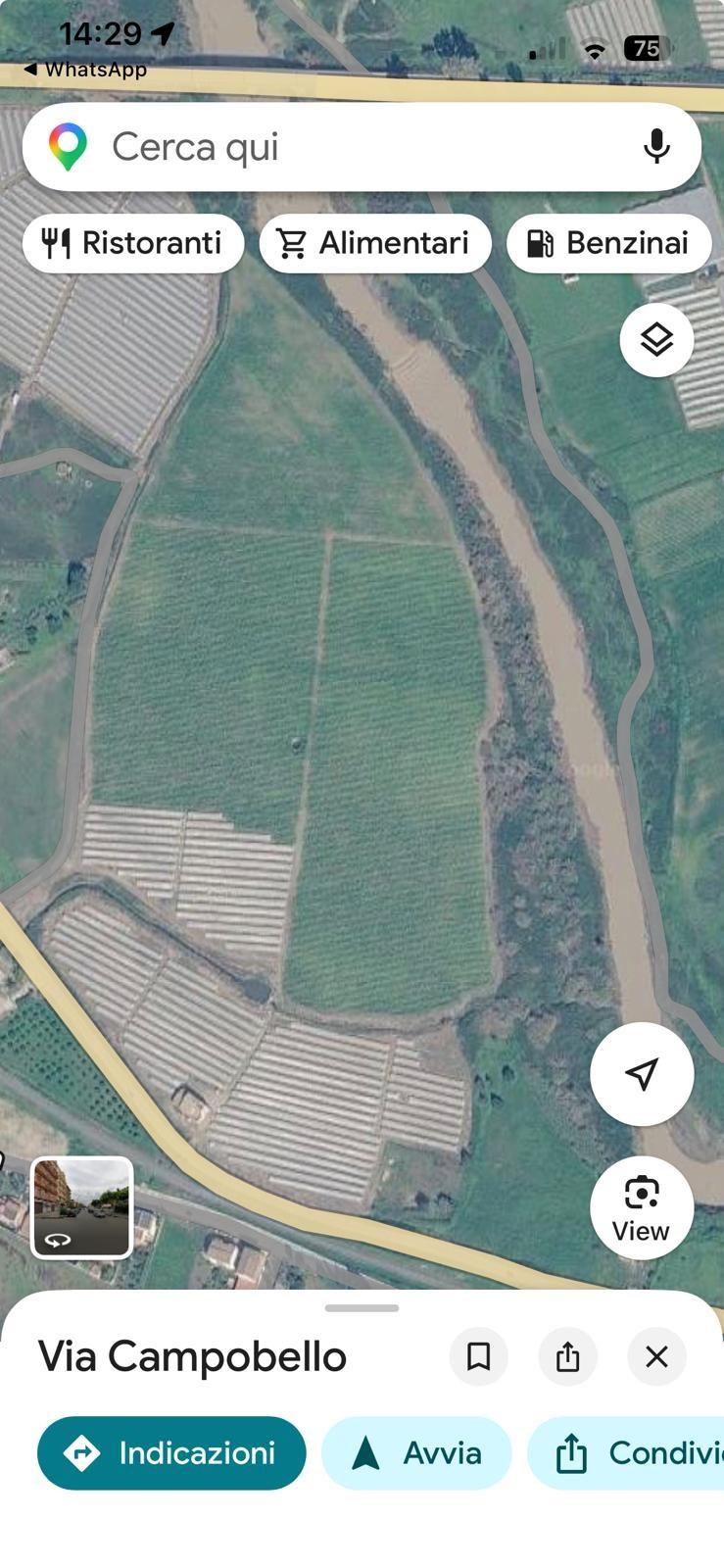Share Via Campobello using the share icon
This screenshot has height=1568, width=724.
568,1356
